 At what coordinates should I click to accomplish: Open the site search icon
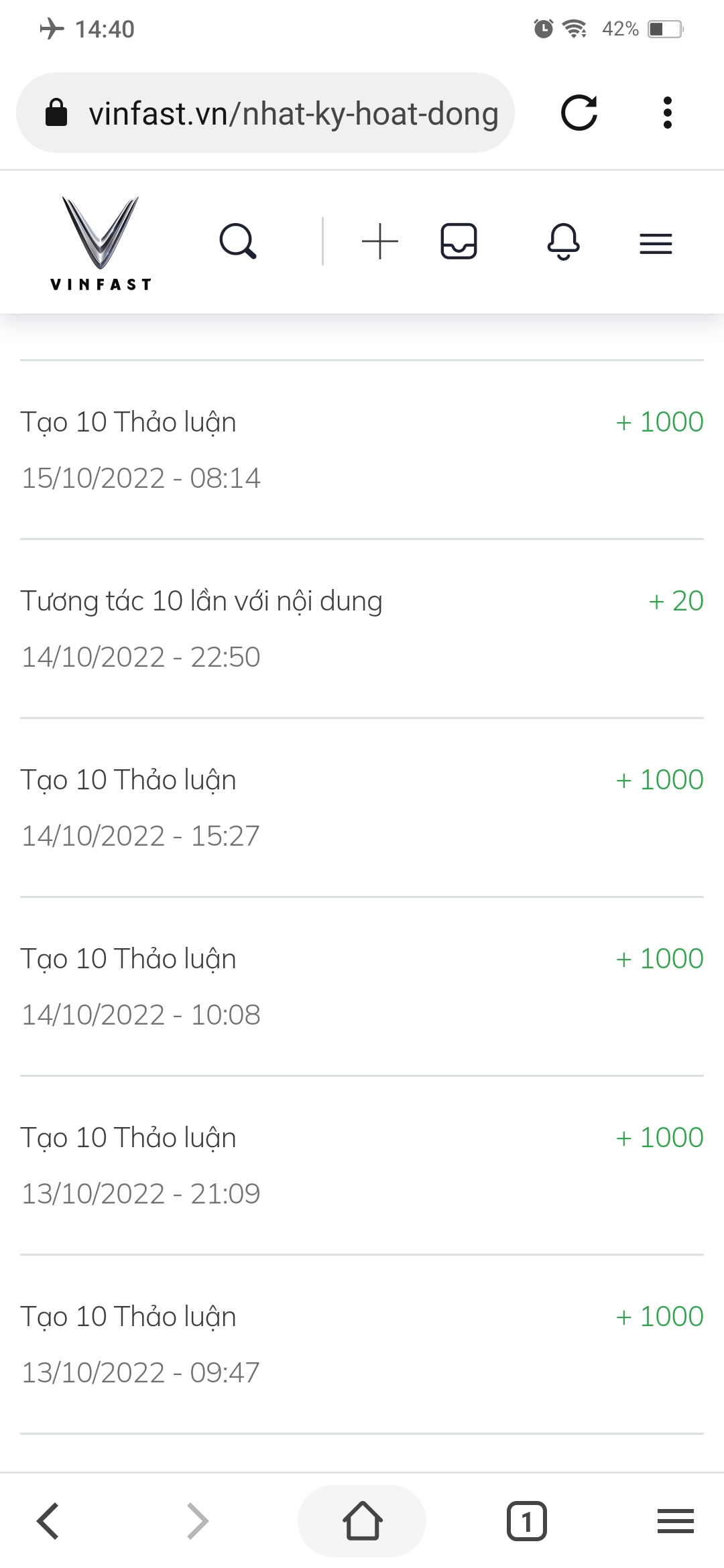click(x=239, y=243)
